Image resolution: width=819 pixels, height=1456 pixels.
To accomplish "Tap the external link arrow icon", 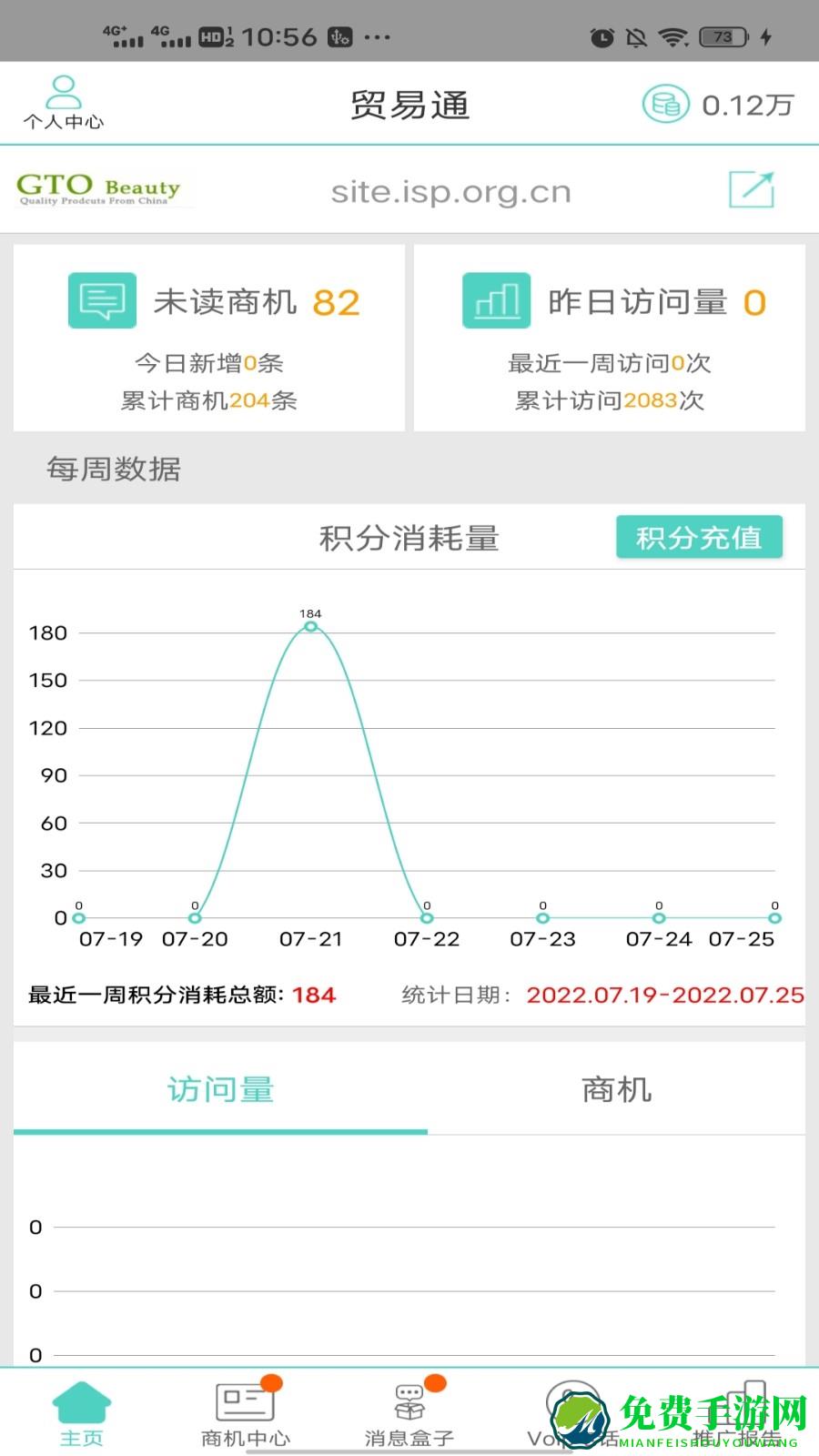I will (x=749, y=190).
